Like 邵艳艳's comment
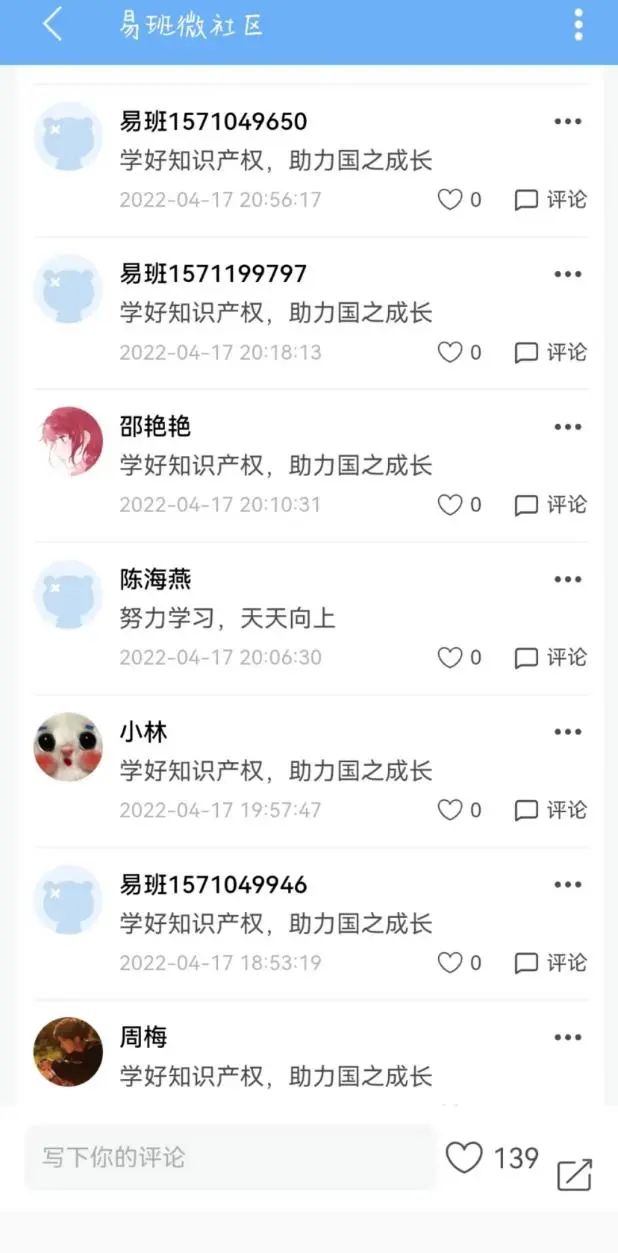Viewport: 618px width, 1253px height. pos(451,505)
